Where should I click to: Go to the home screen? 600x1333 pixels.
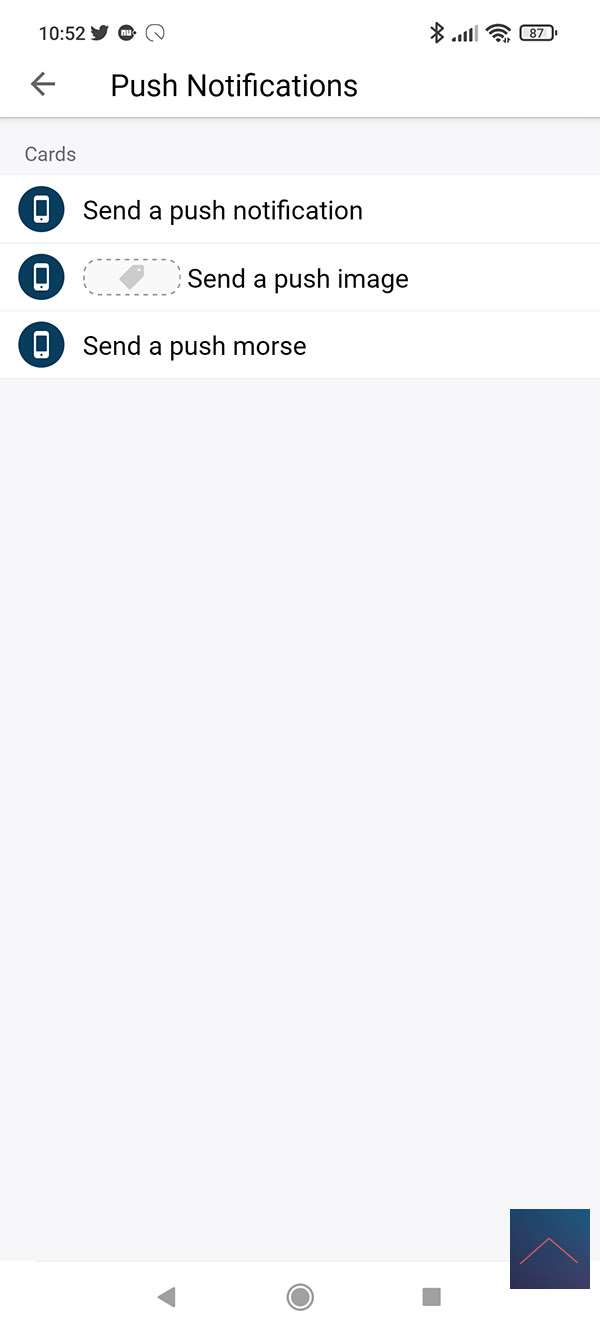(300, 1297)
